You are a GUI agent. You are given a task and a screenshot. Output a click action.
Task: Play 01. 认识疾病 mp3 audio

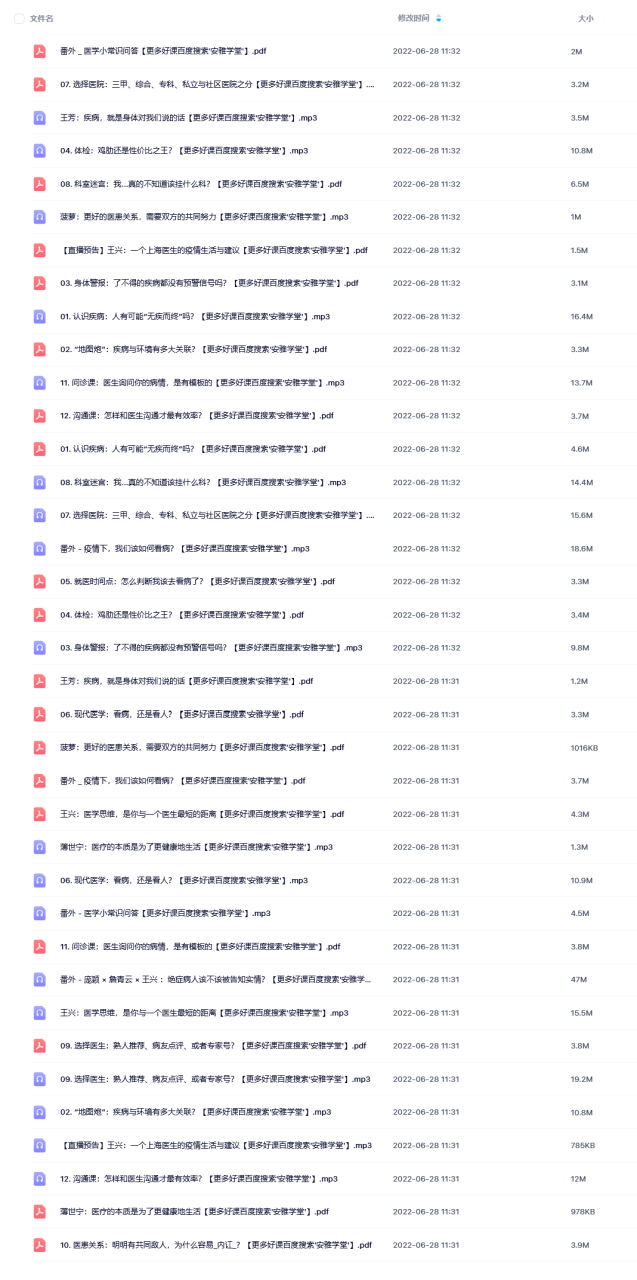coord(195,316)
